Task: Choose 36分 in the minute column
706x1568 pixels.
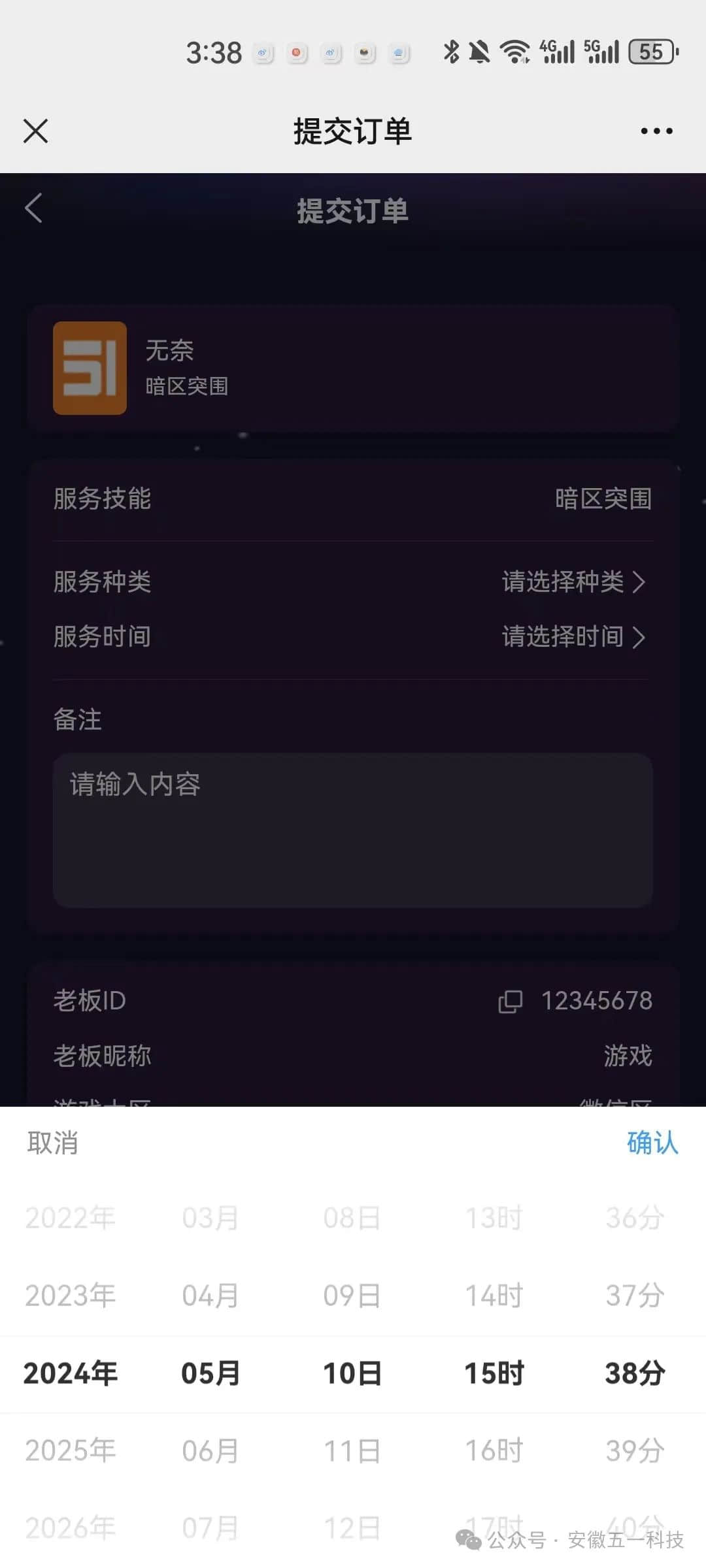Action: click(635, 1218)
